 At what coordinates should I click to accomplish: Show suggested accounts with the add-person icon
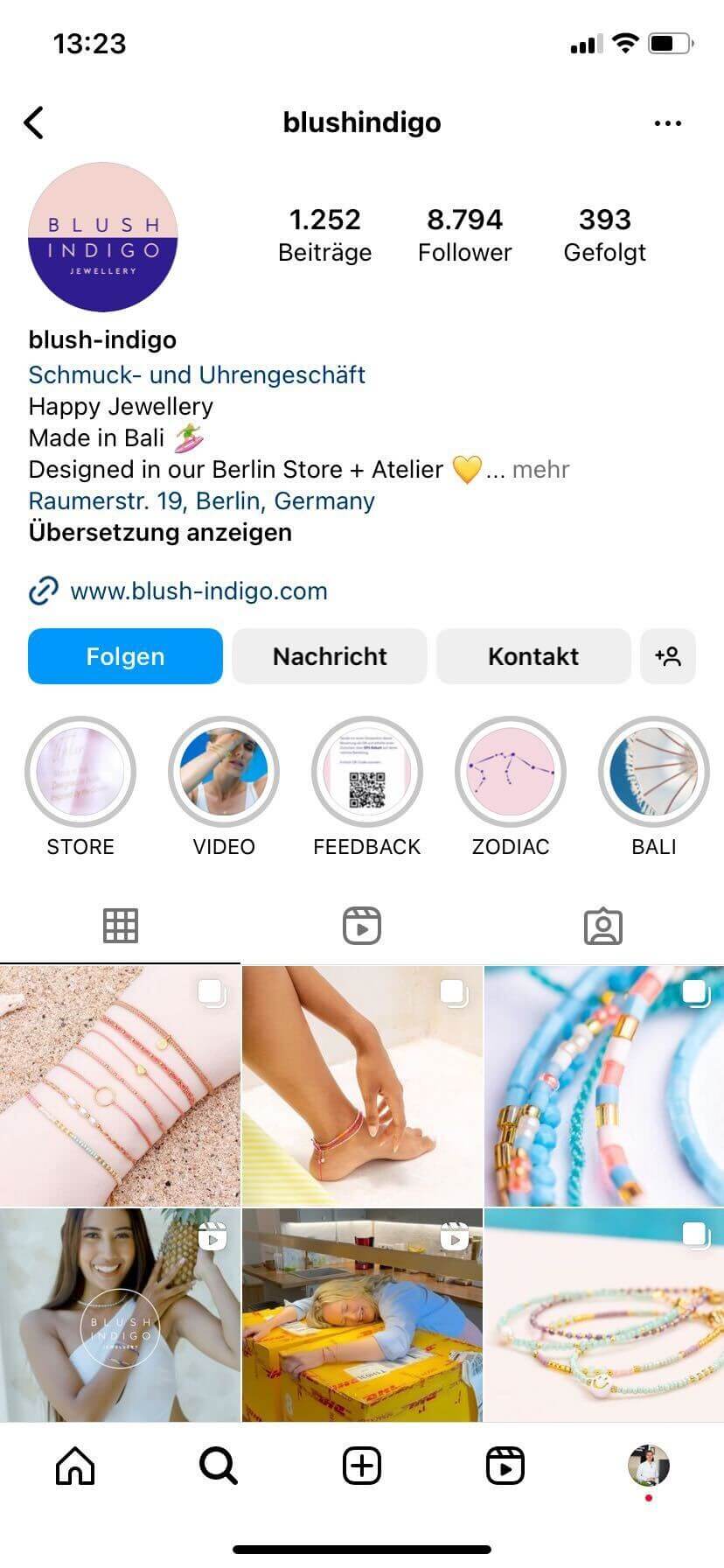(x=668, y=656)
